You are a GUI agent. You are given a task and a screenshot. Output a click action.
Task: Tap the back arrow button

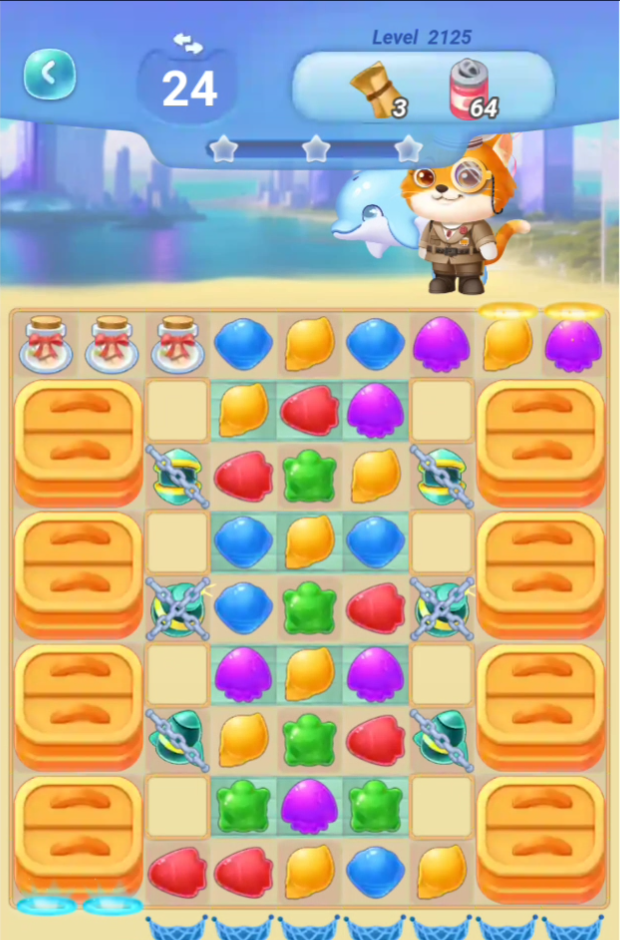(x=50, y=74)
